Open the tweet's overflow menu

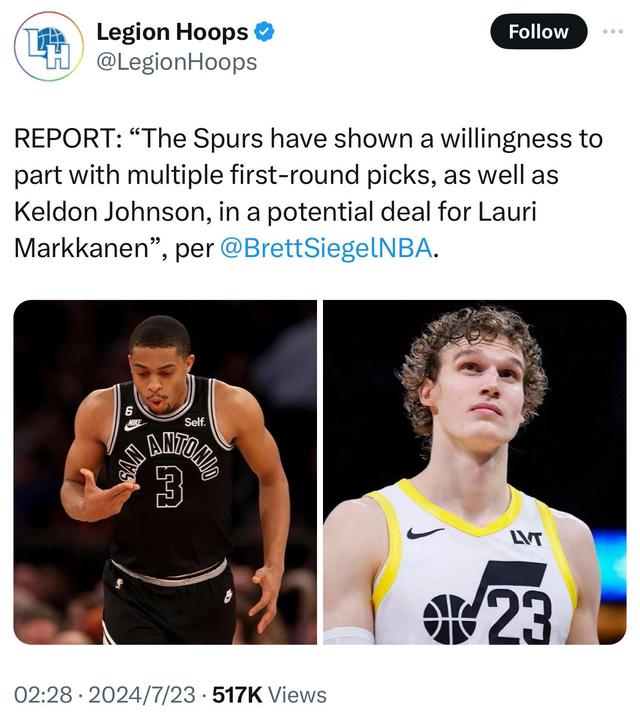tap(612, 32)
